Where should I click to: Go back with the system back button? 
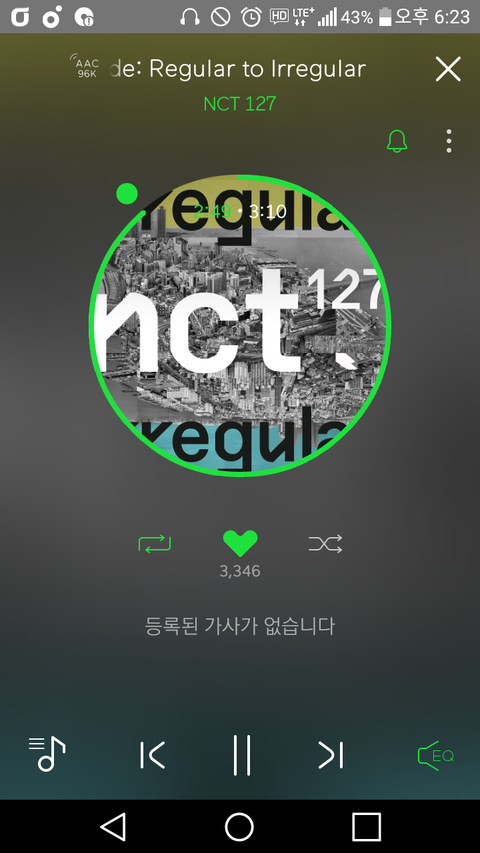(x=113, y=827)
